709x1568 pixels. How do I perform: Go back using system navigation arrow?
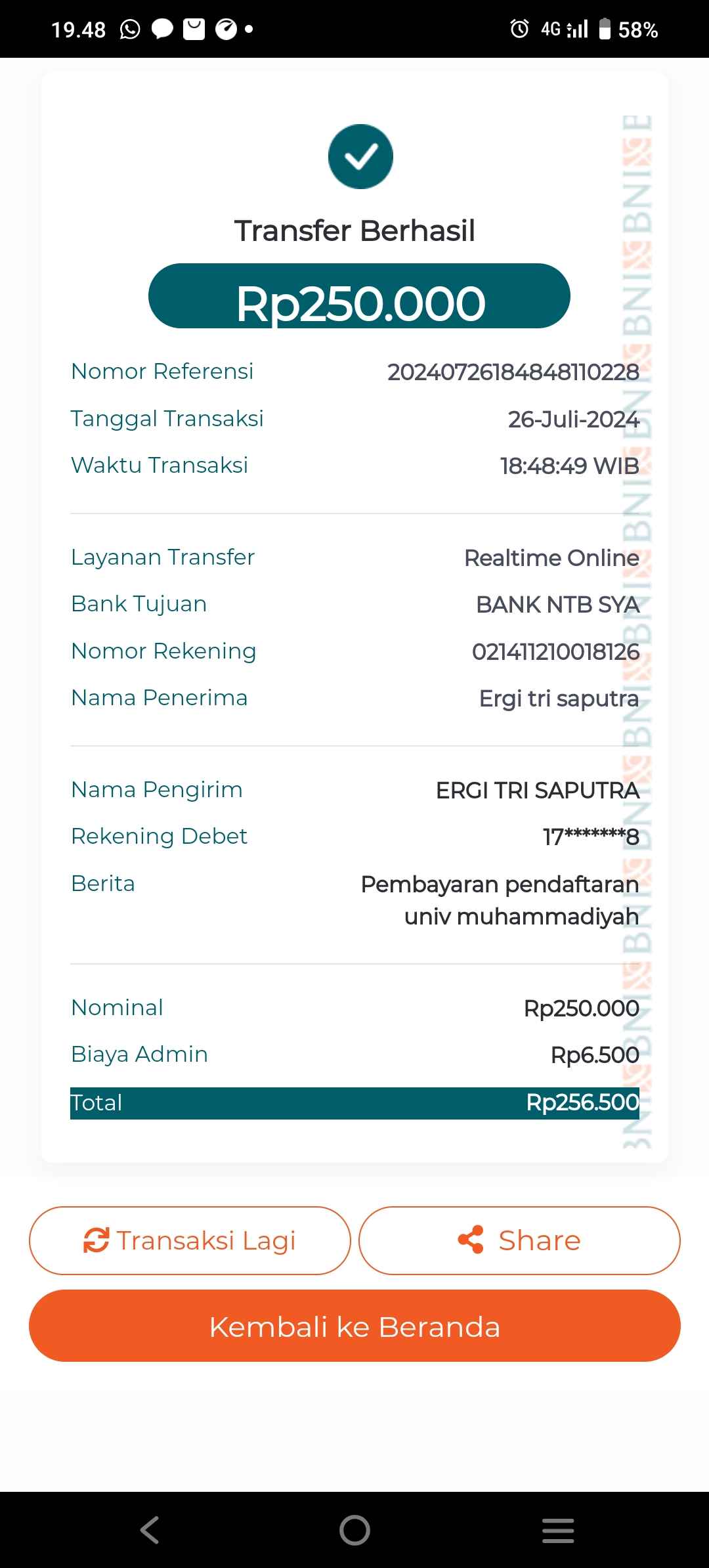coord(150,1529)
